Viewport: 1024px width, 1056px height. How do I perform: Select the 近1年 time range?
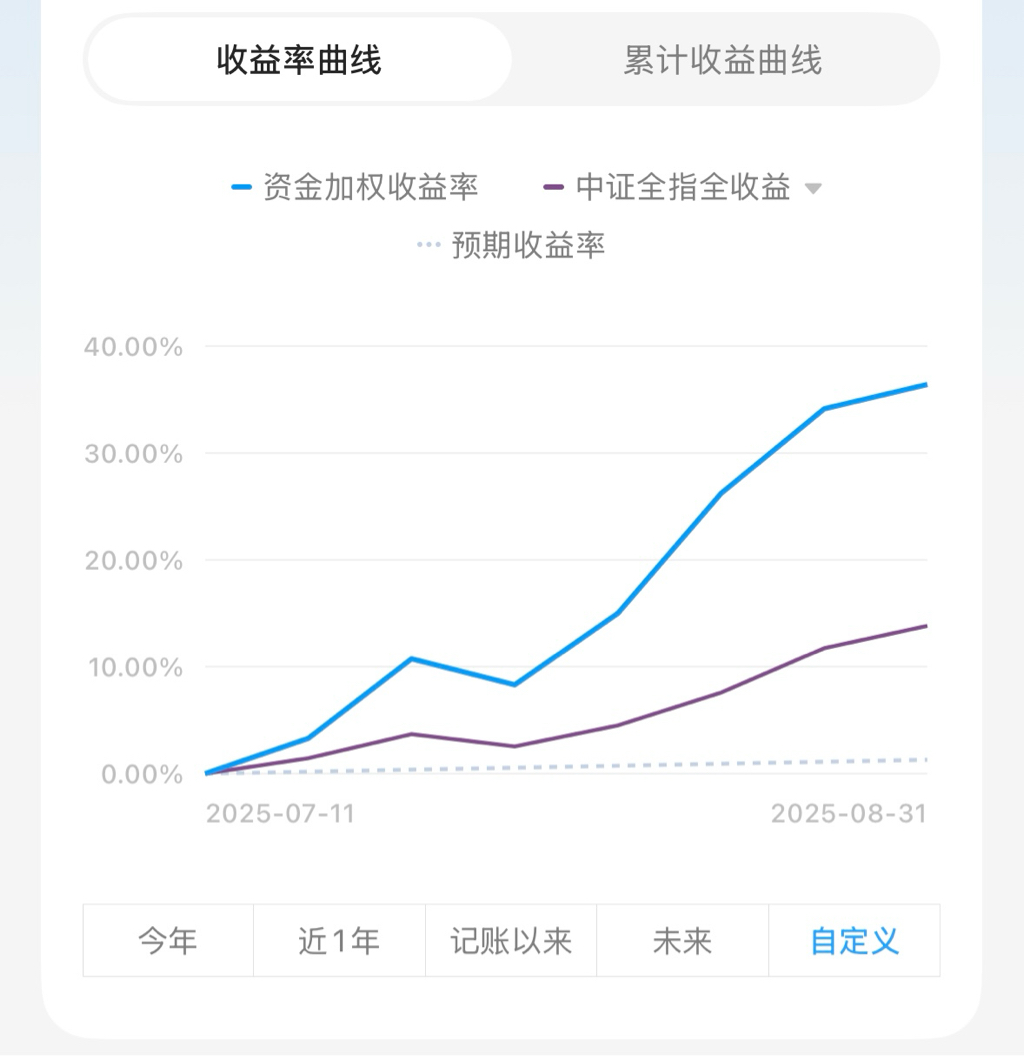[339, 941]
